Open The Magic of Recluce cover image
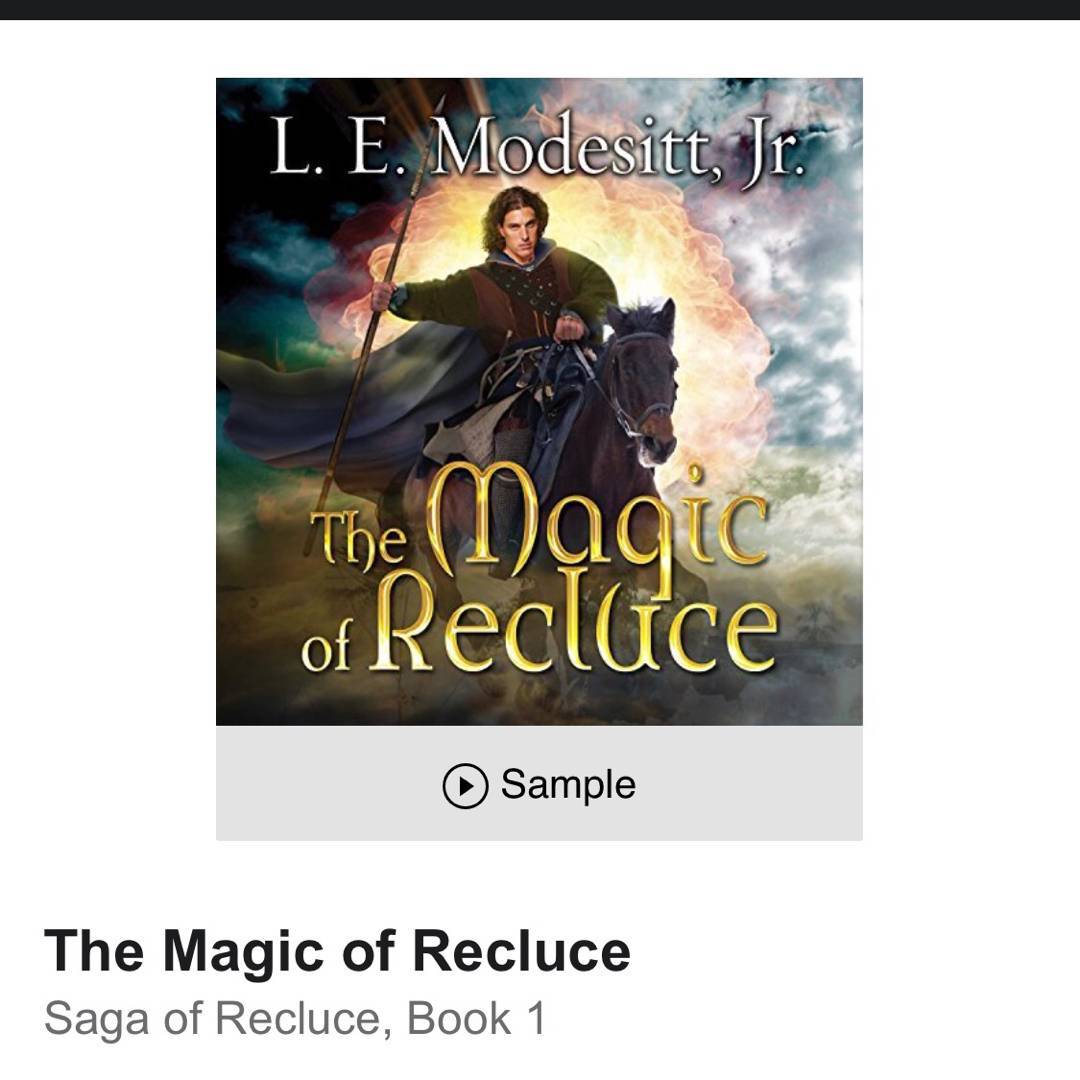 pos(539,401)
